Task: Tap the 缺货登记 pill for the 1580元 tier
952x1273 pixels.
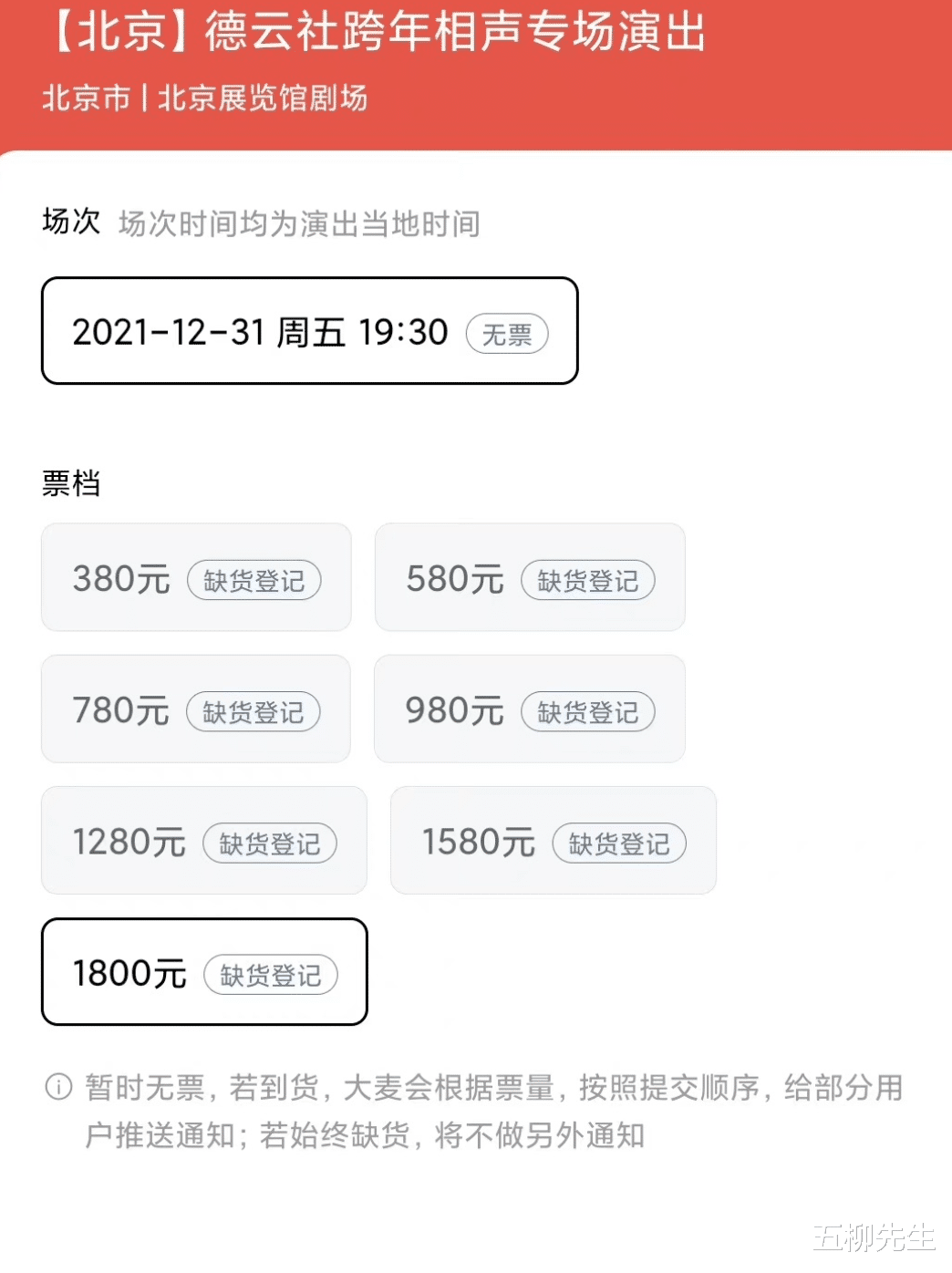Action: point(619,843)
